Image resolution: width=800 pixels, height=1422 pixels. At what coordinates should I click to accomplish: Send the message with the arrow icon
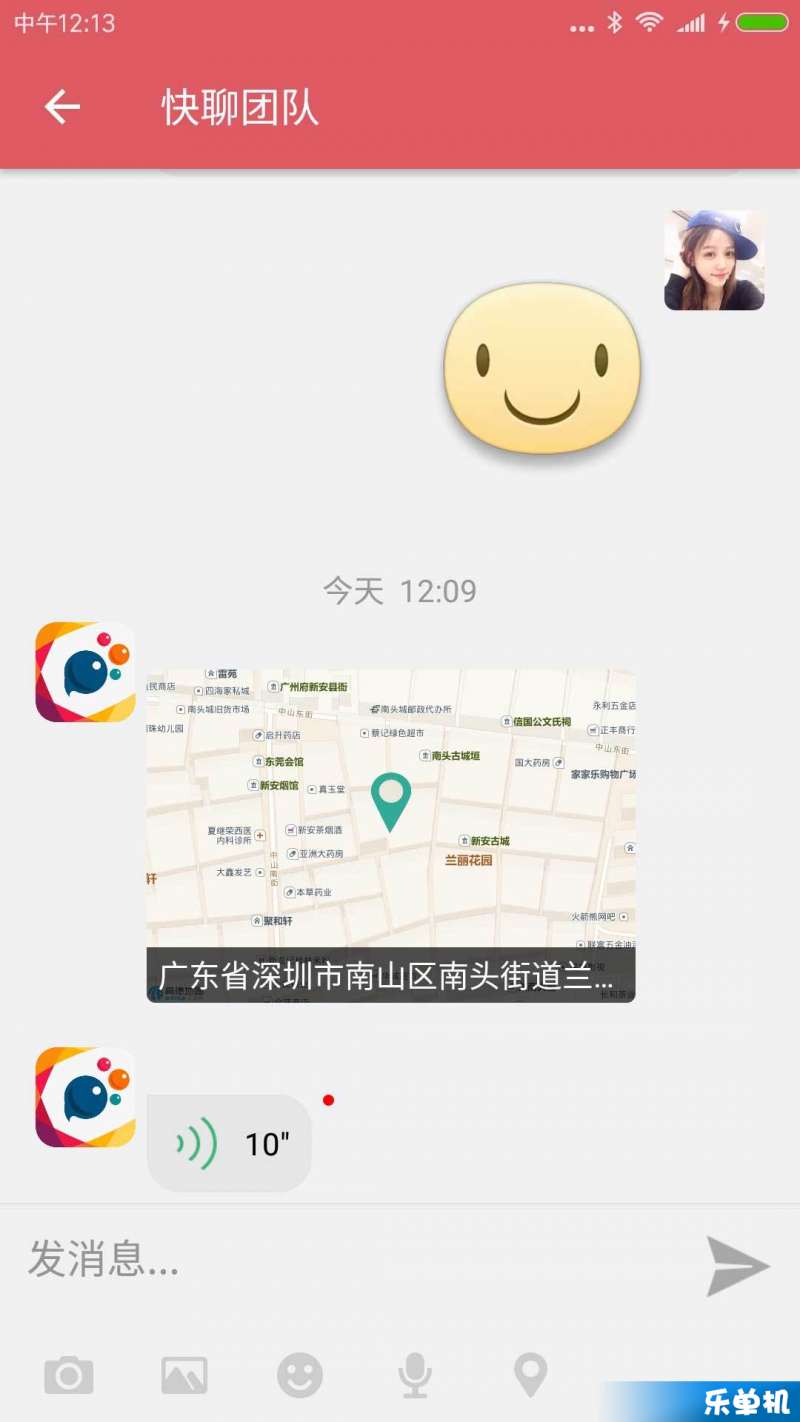[x=738, y=1265]
